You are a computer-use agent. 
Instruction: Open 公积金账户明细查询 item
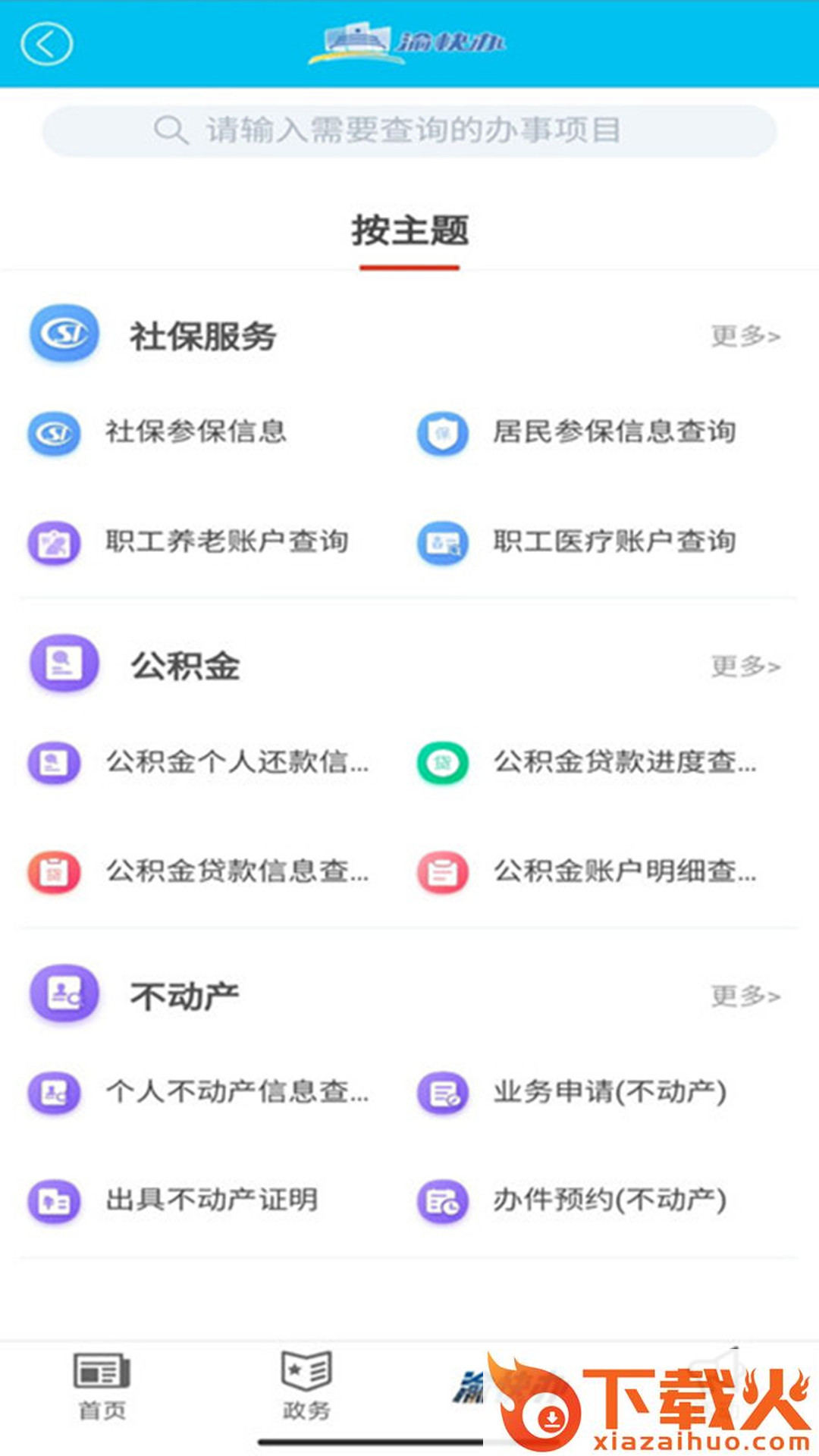pyautogui.click(x=625, y=872)
